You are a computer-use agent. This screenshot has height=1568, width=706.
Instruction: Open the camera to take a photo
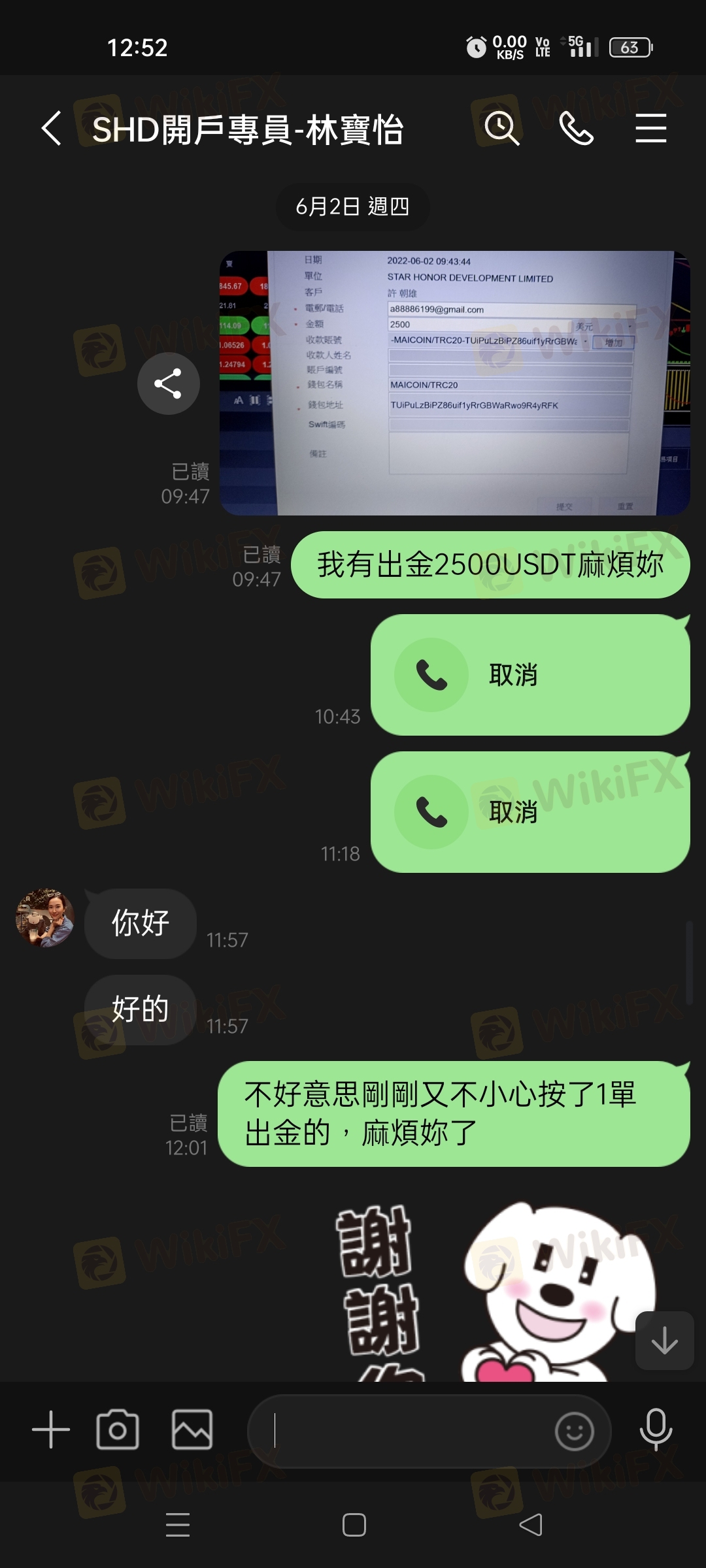pyautogui.click(x=118, y=1429)
